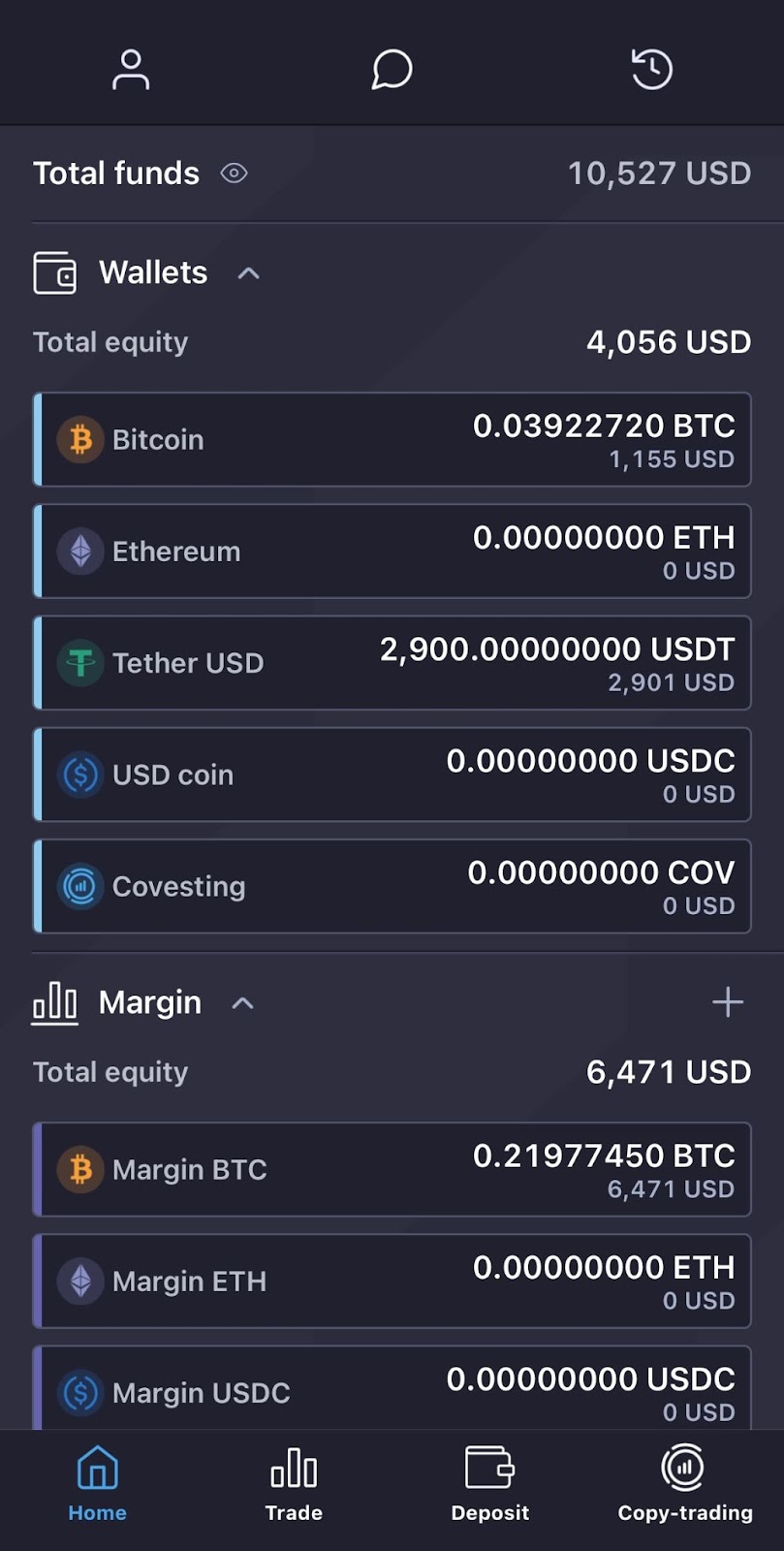Screen dimensions: 784x1551
Task: Select the Tether USD wallet
Action: (392, 663)
